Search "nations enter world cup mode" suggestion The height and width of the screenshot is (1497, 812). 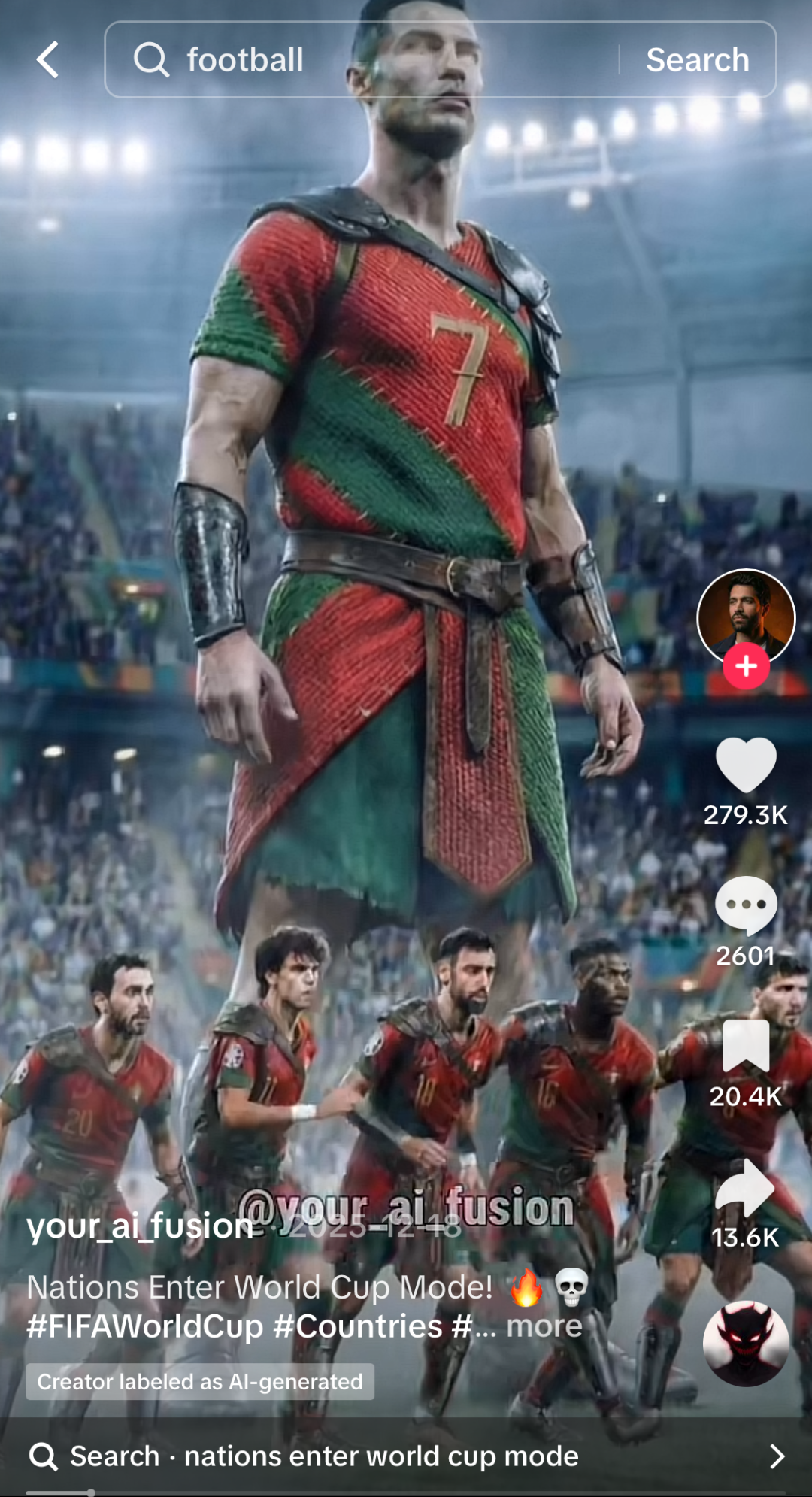click(x=381, y=1456)
